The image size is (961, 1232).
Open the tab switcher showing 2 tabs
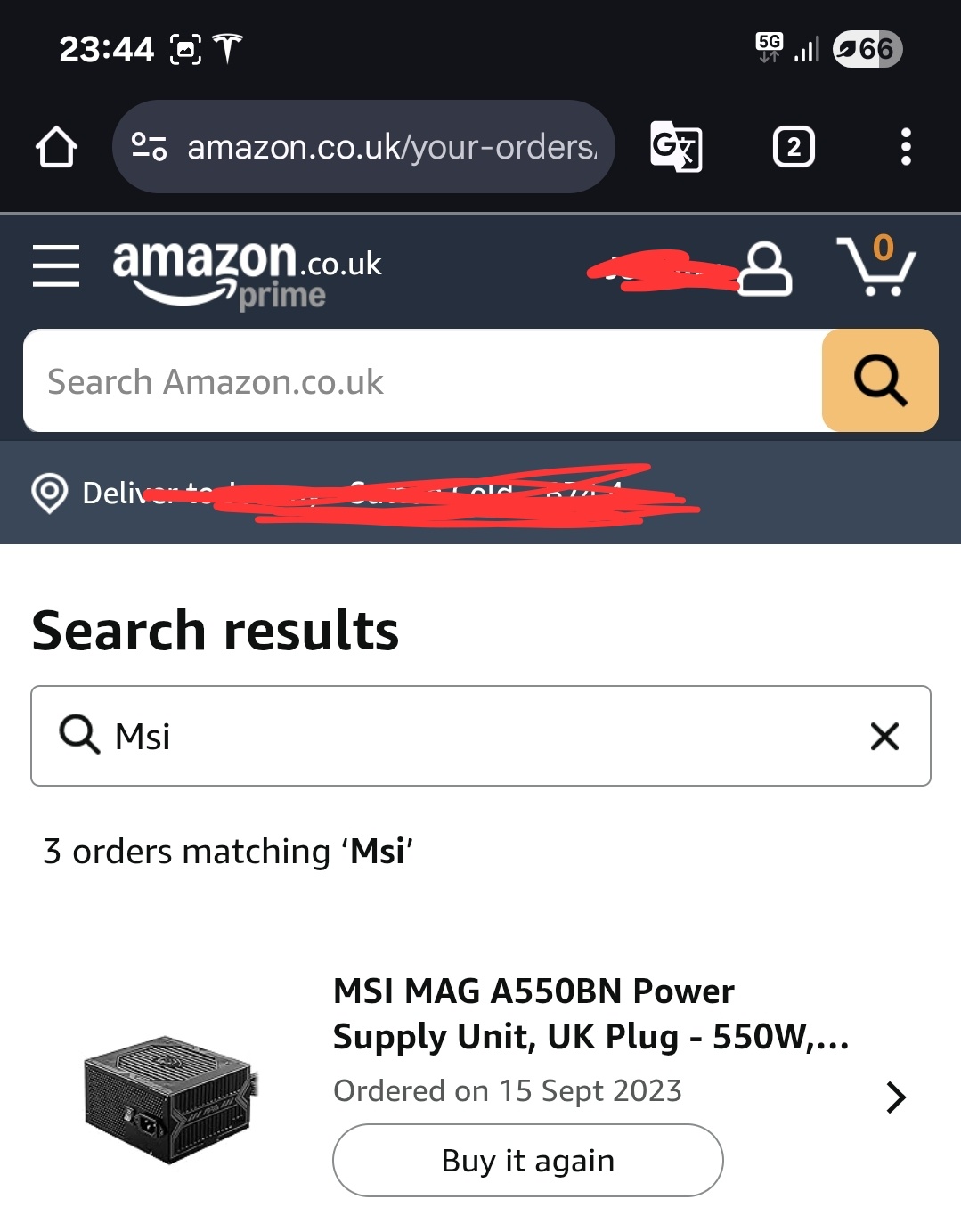pyautogui.click(x=794, y=147)
